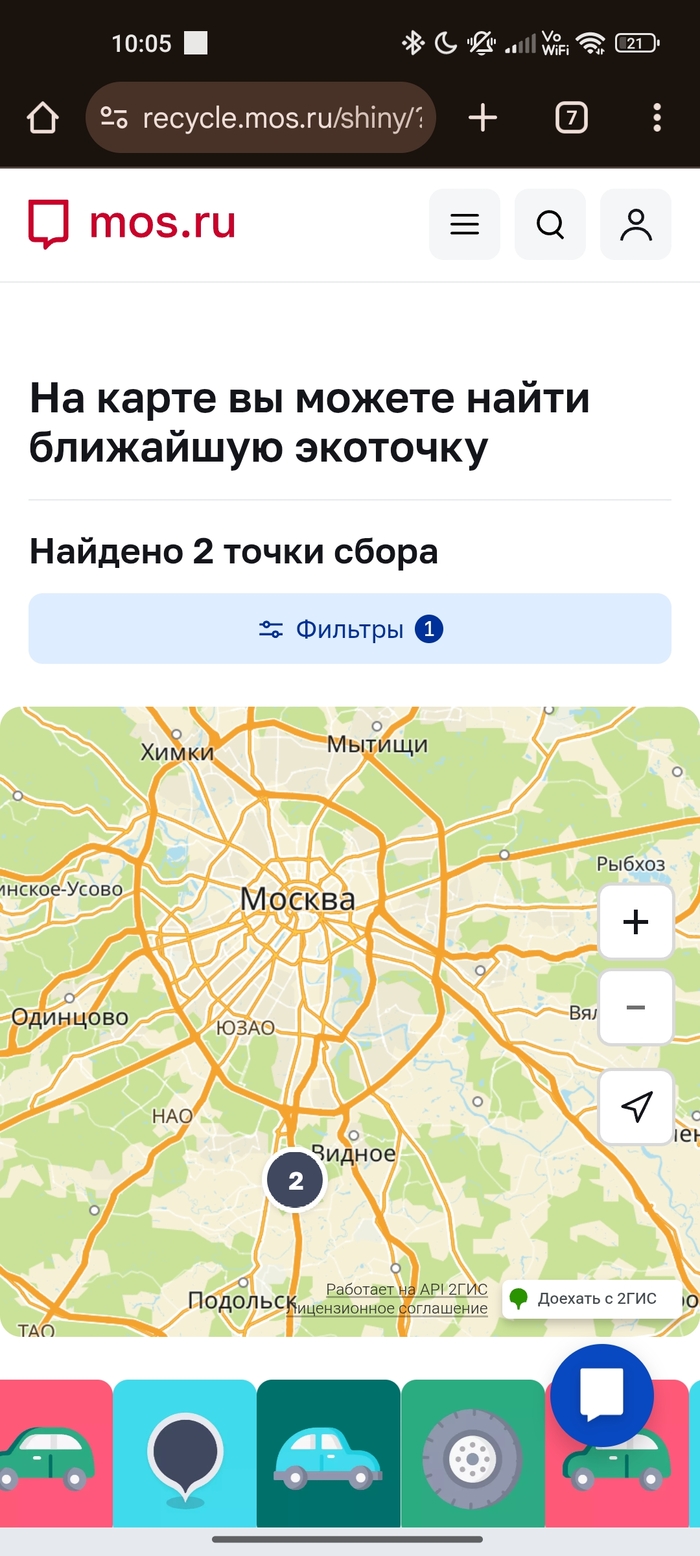The height and width of the screenshot is (1556, 700).
Task: Open the user profile icon
Action: click(x=635, y=224)
